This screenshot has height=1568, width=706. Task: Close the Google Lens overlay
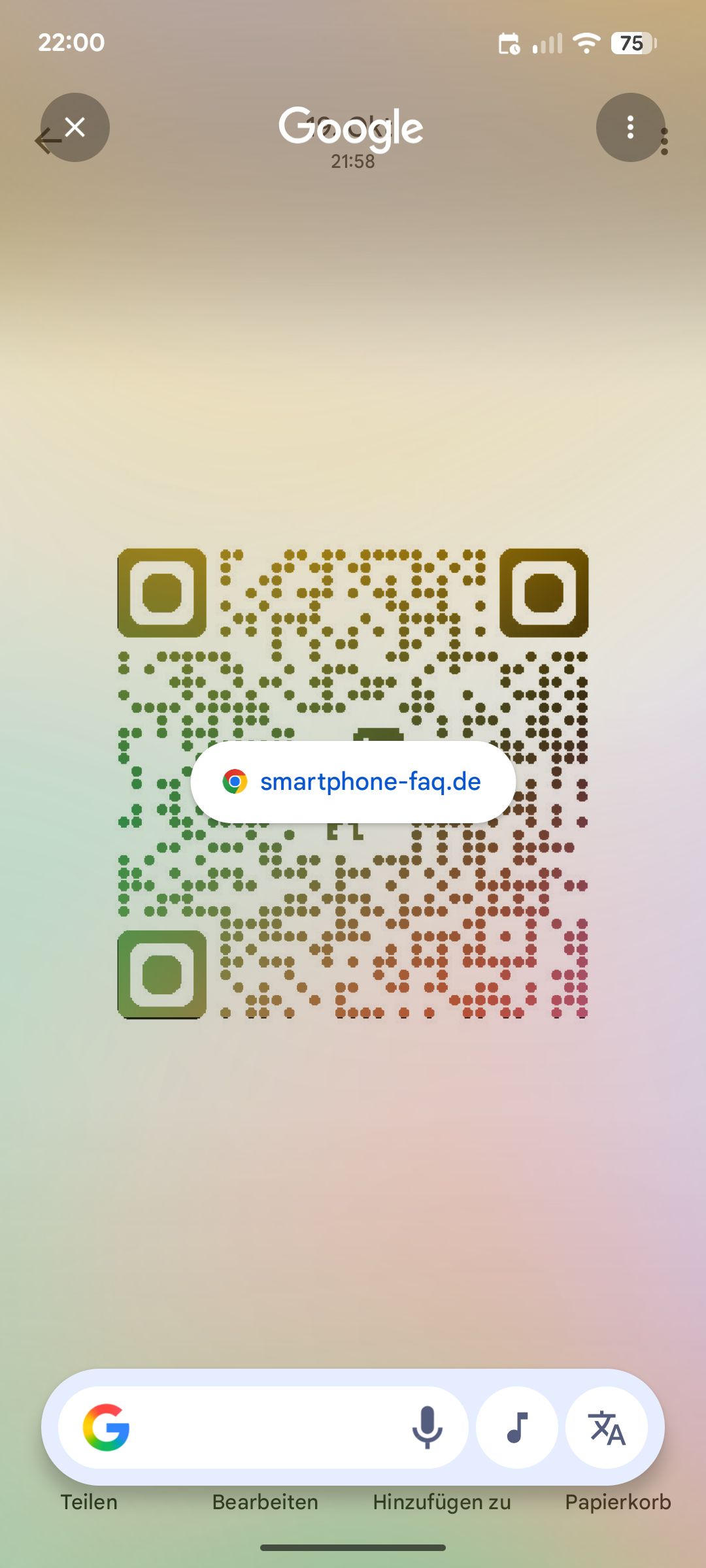coord(75,127)
